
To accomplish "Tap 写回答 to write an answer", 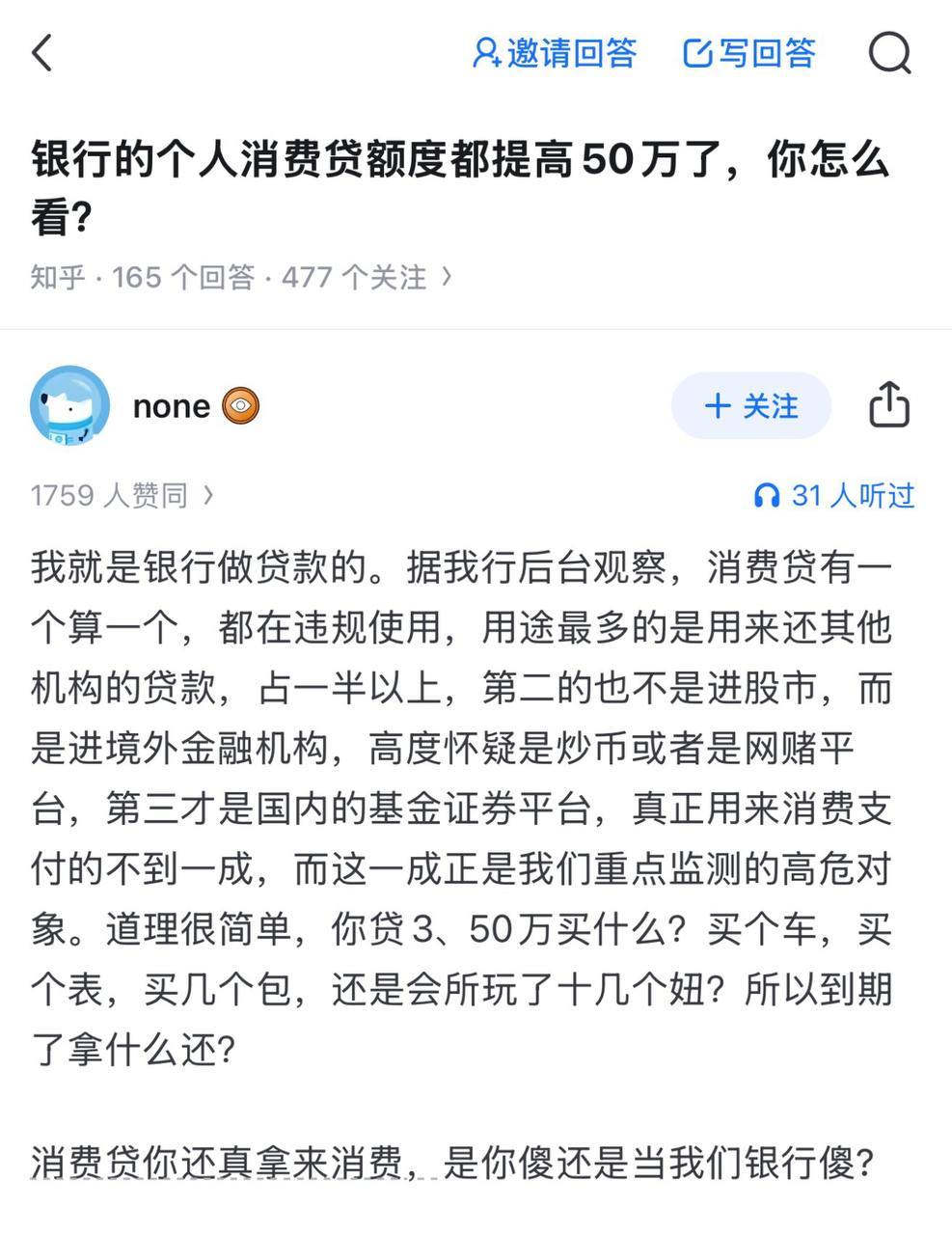I will 749,53.
